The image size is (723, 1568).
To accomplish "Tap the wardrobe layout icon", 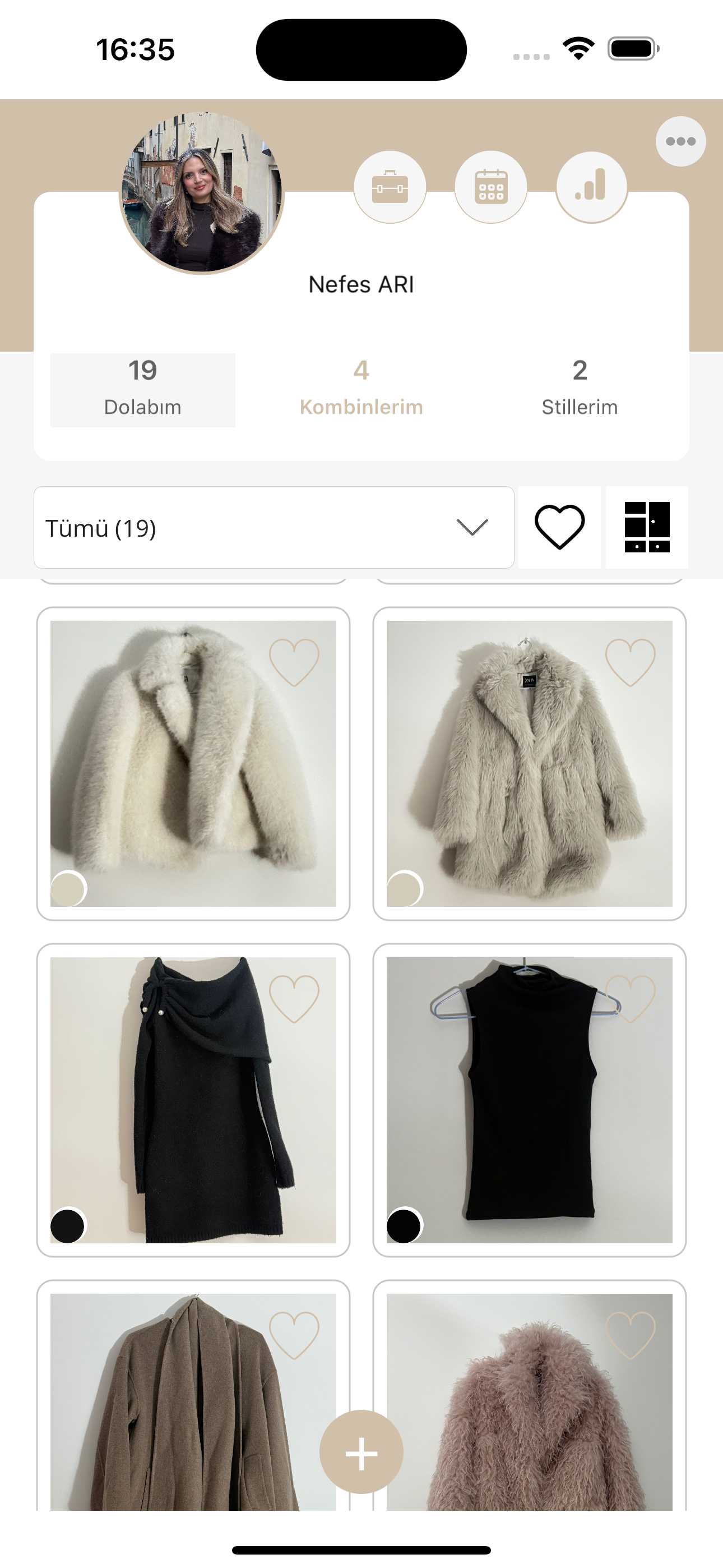I will [x=647, y=527].
